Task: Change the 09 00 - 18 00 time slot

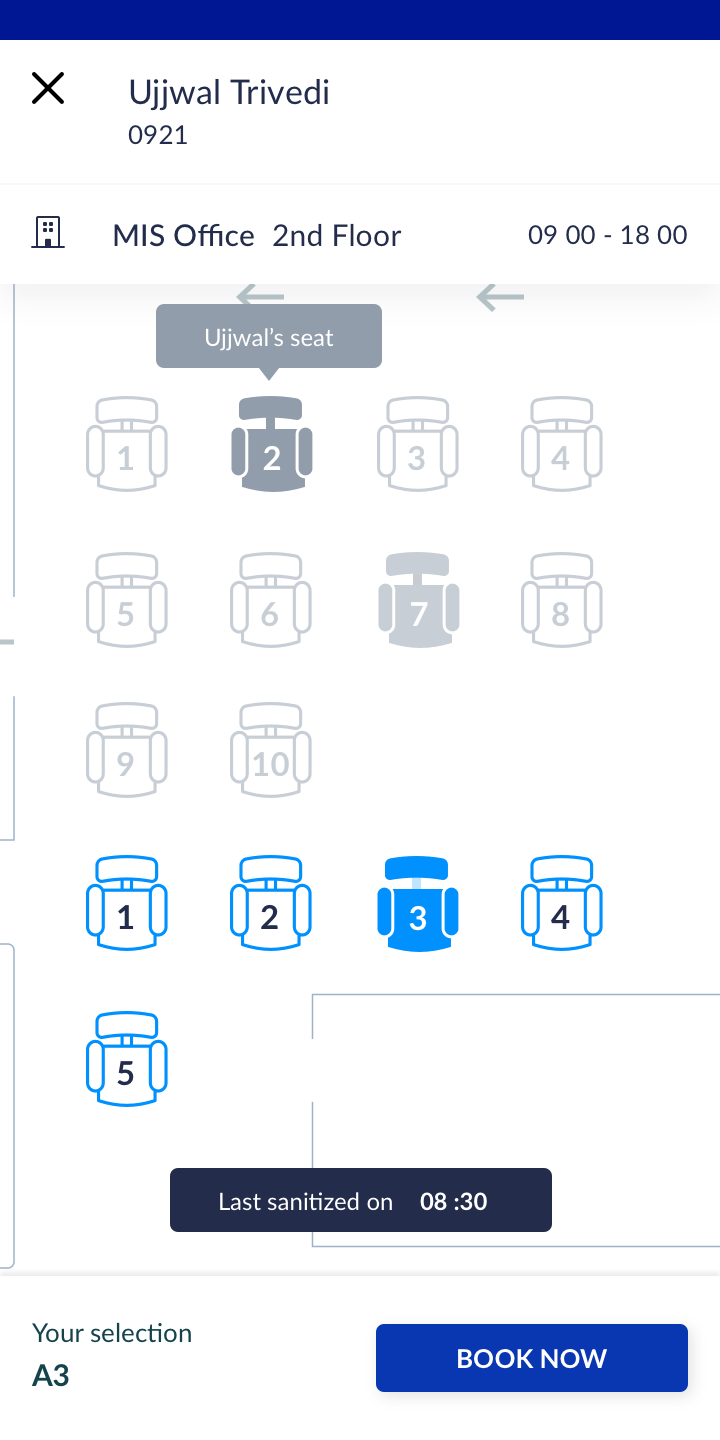Action: pyautogui.click(x=607, y=236)
